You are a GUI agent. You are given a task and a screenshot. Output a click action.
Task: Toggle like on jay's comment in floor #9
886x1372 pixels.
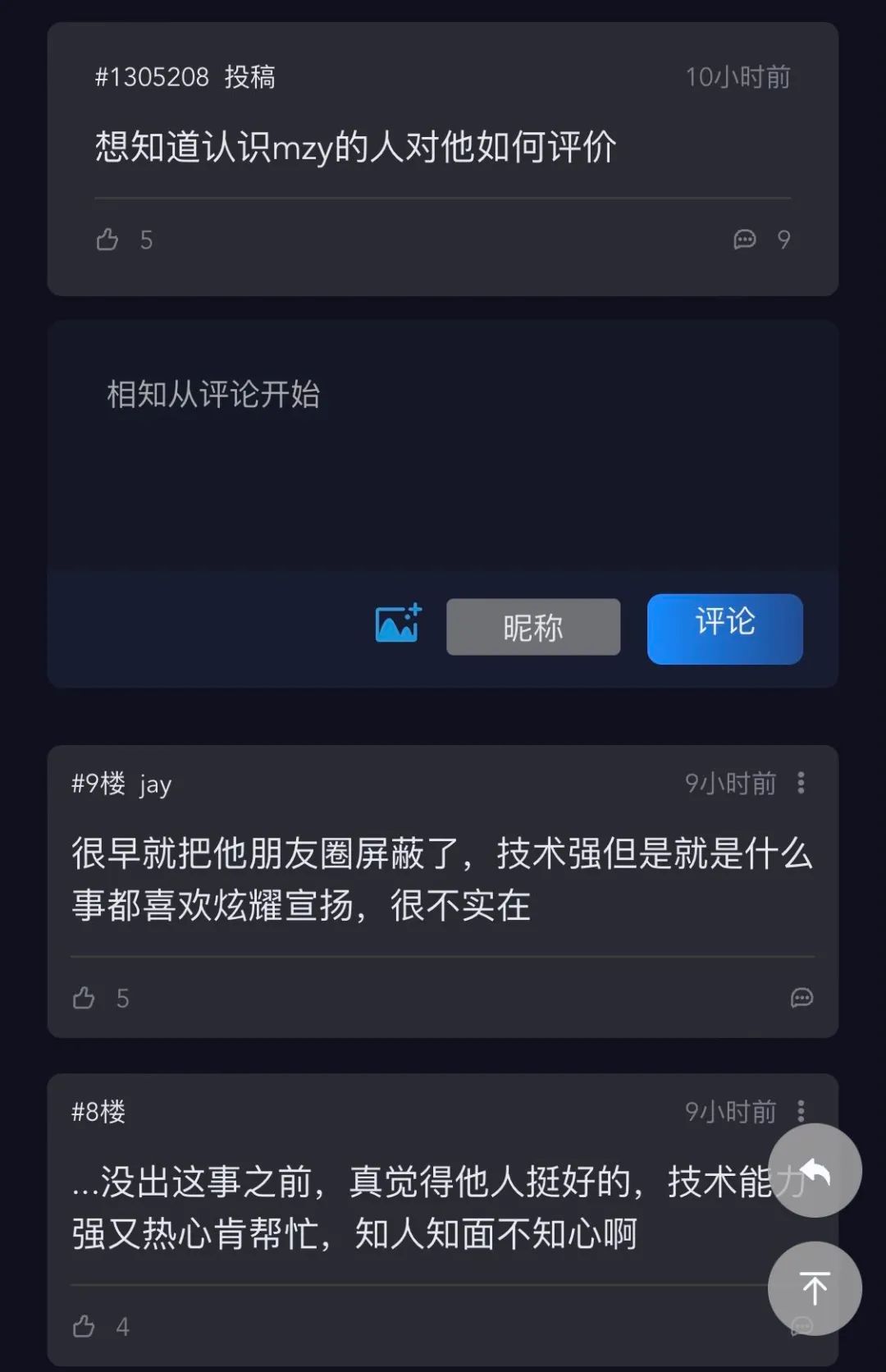[83, 999]
